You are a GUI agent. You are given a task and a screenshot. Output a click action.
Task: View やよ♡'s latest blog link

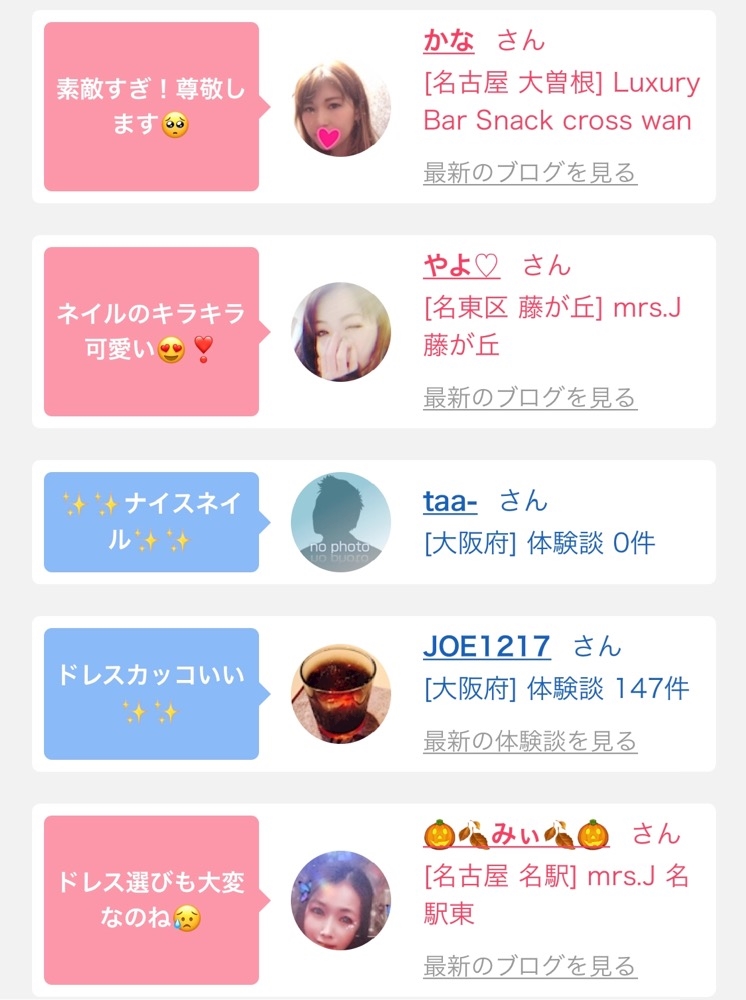pos(529,398)
